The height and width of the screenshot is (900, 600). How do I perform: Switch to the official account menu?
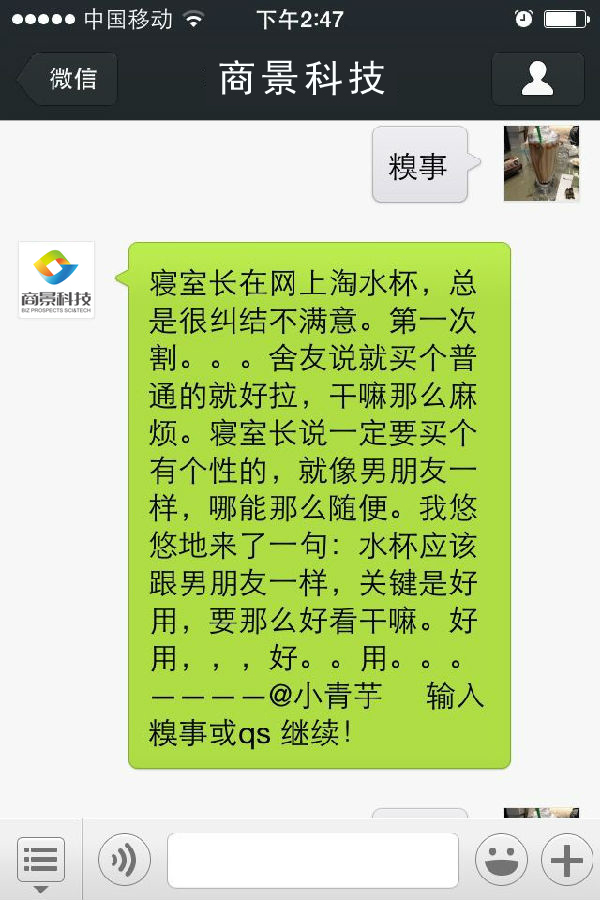click(41, 860)
